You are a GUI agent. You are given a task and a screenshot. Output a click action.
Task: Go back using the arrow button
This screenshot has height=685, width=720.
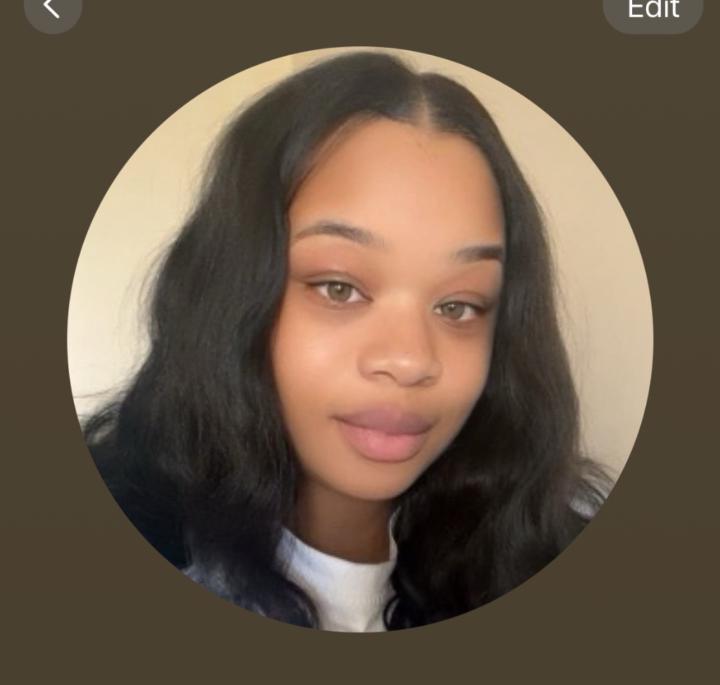(52, 10)
